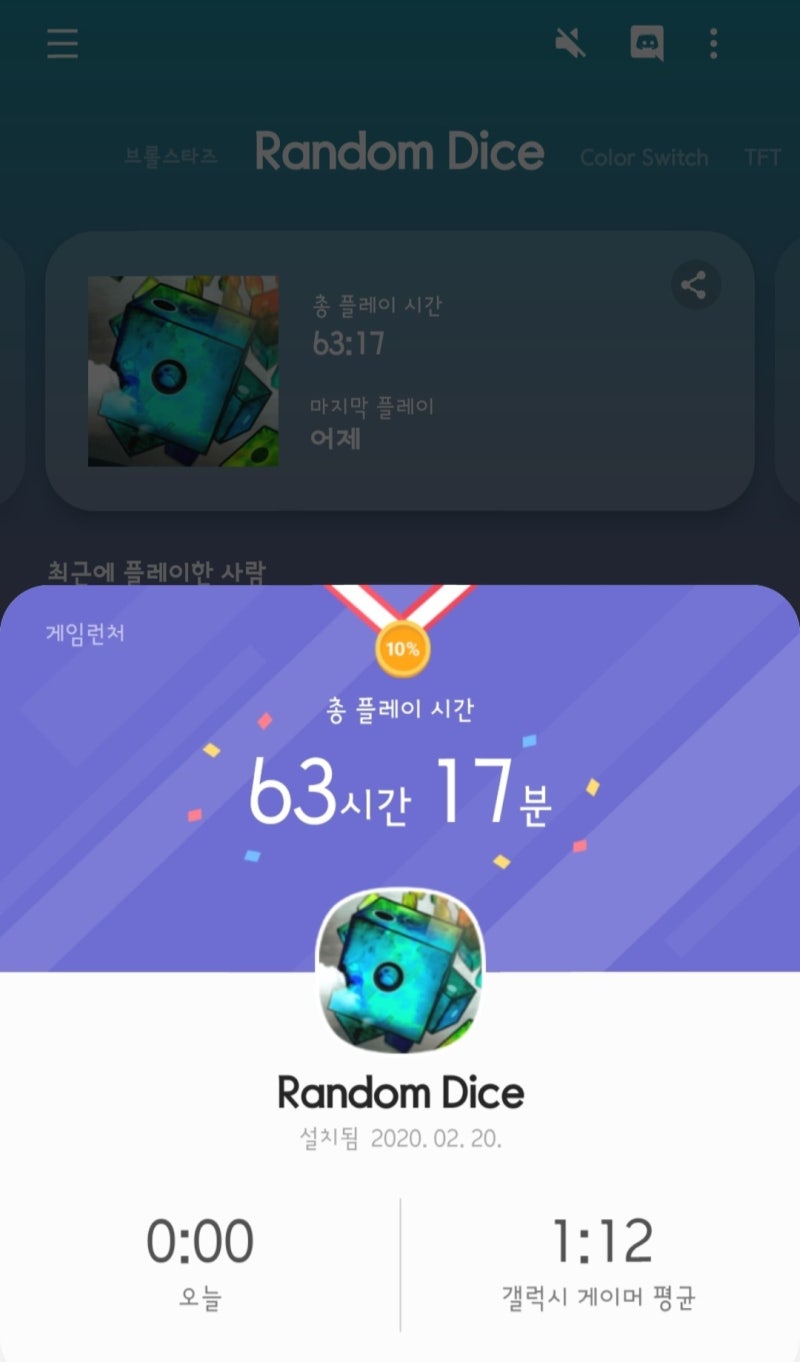
Task: Open the three-dot overflow menu
Action: coord(712,44)
